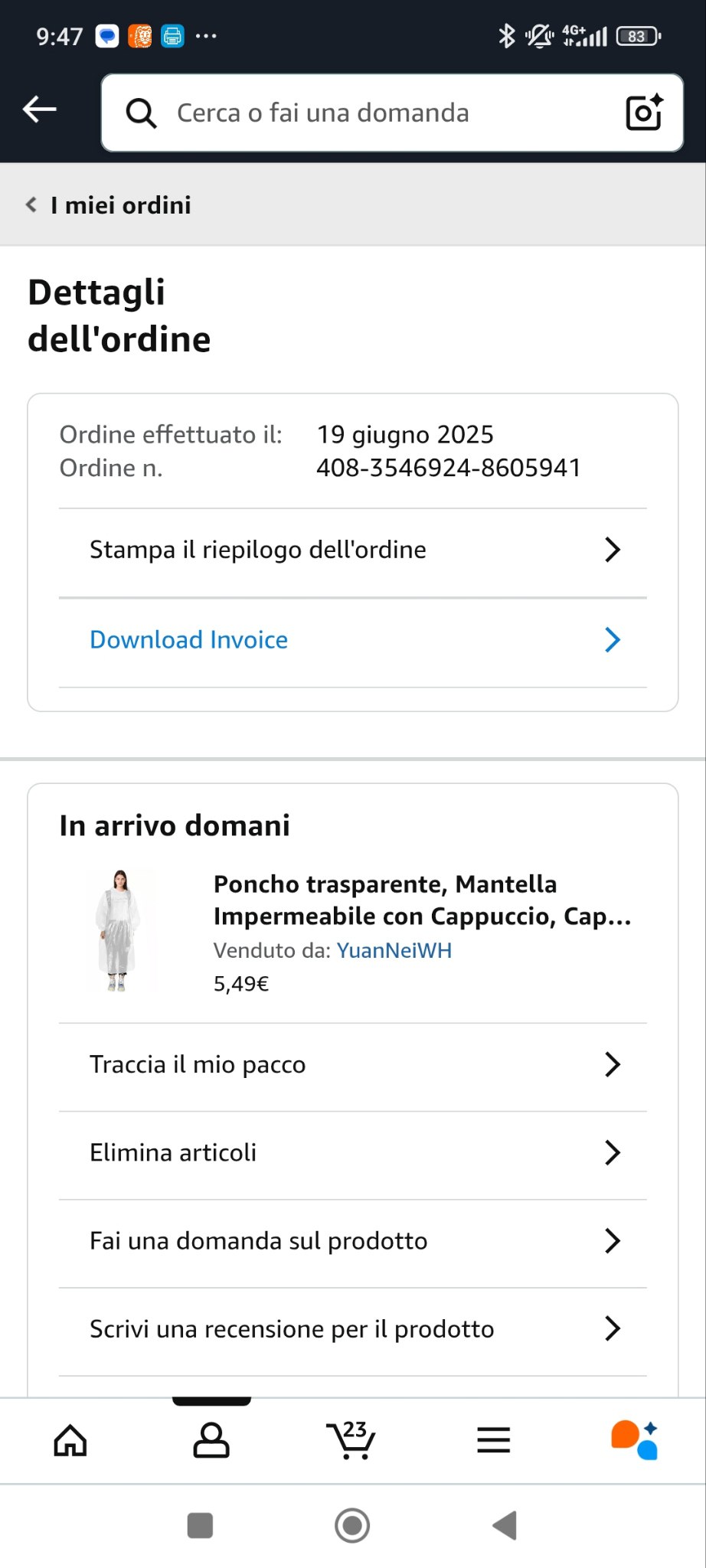Screen dimensions: 706x1568
Task: Open the account profile tab
Action: [x=211, y=1441]
